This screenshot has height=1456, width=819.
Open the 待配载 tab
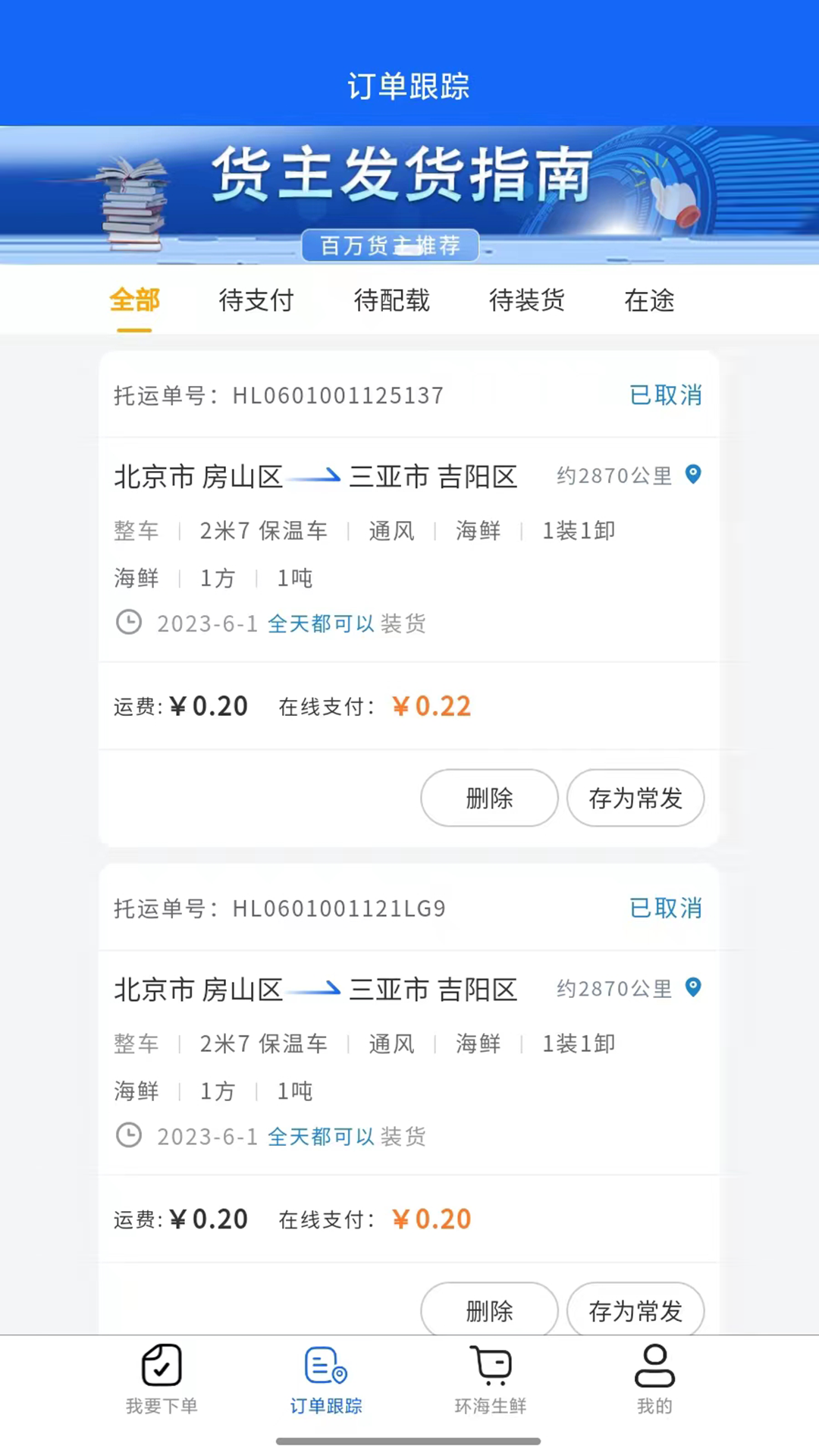[391, 301]
